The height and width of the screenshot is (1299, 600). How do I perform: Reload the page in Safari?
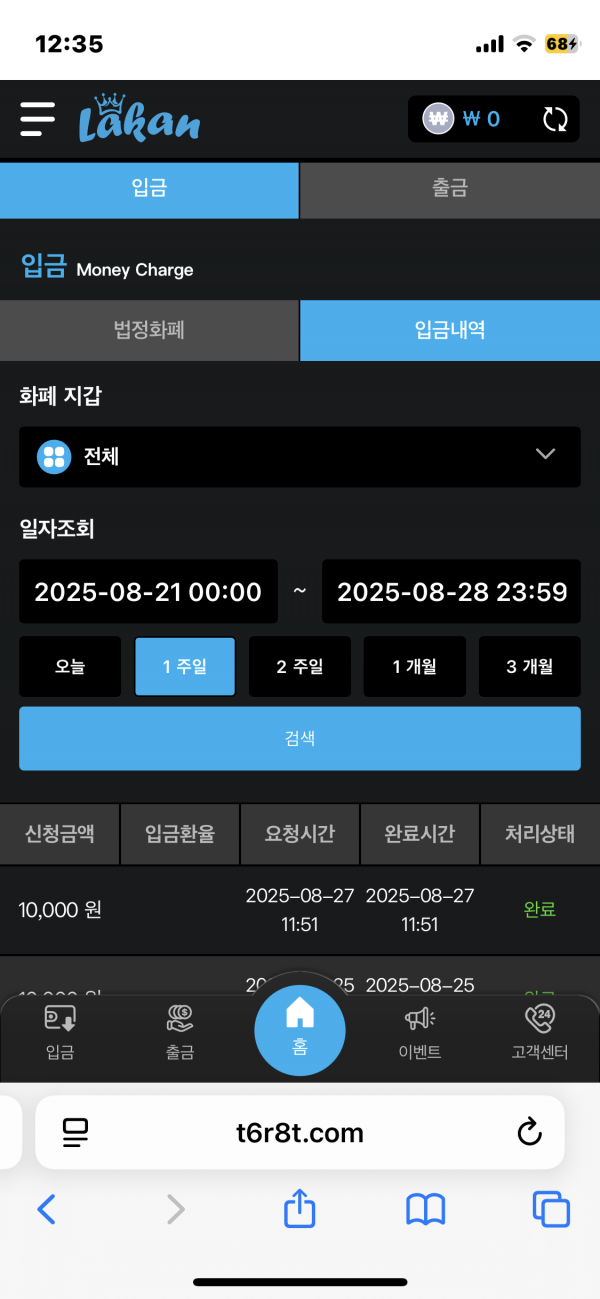(529, 1132)
